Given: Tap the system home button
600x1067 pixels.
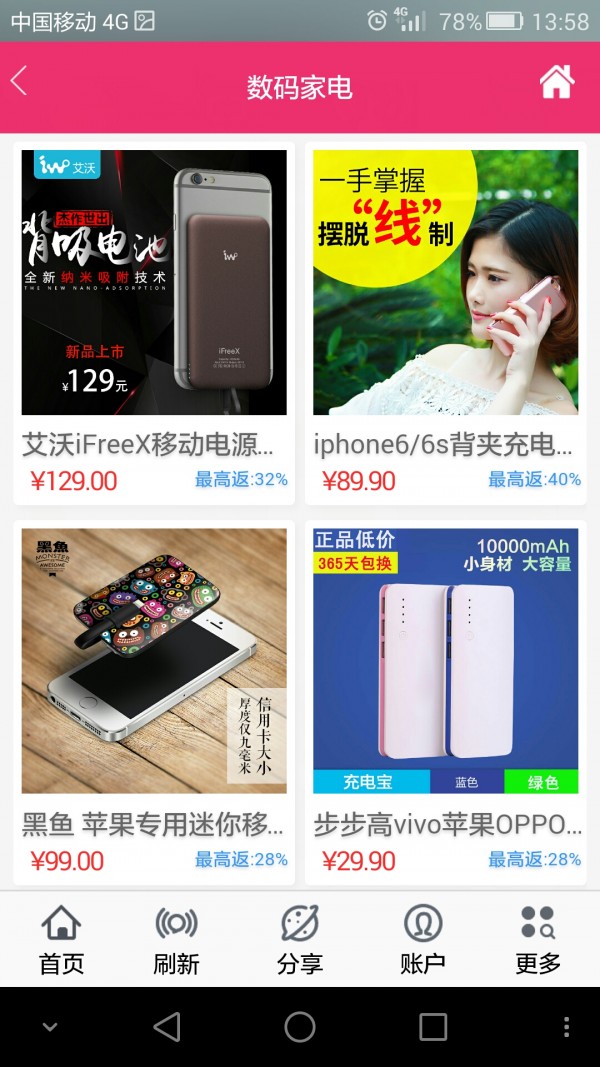Looking at the screenshot, I should coord(300,1026).
